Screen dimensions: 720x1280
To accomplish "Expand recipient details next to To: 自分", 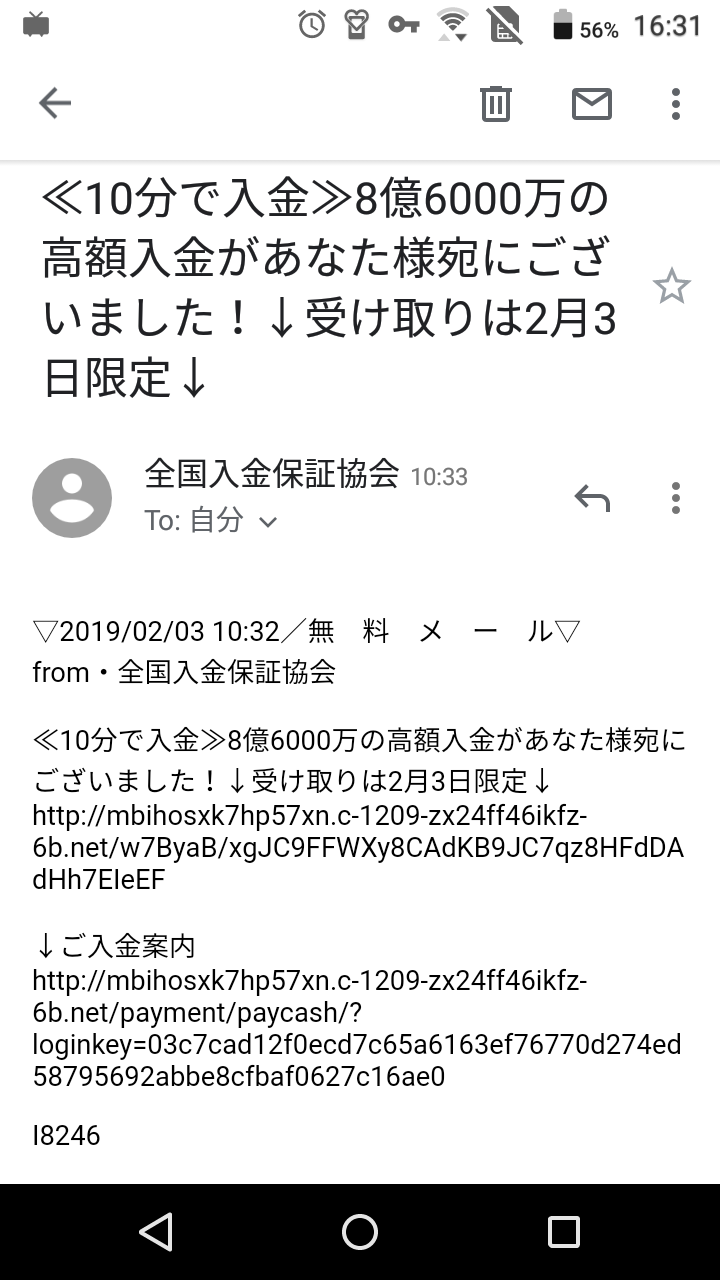I will [x=268, y=522].
